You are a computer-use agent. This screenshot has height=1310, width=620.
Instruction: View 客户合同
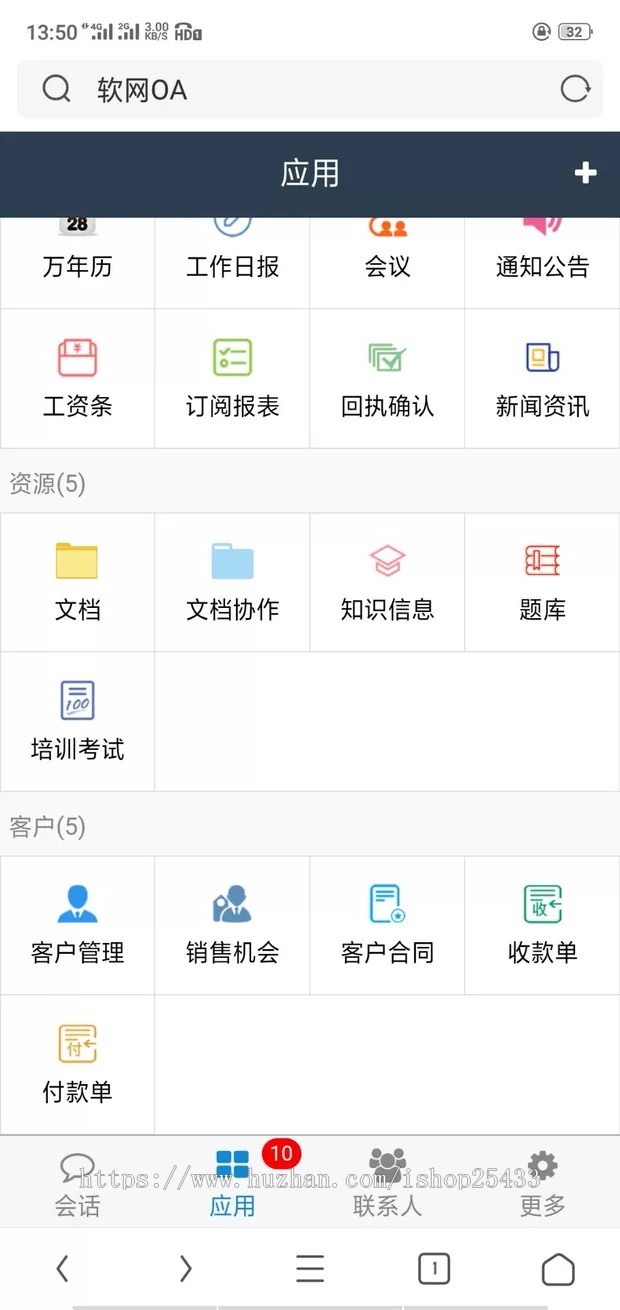point(387,925)
